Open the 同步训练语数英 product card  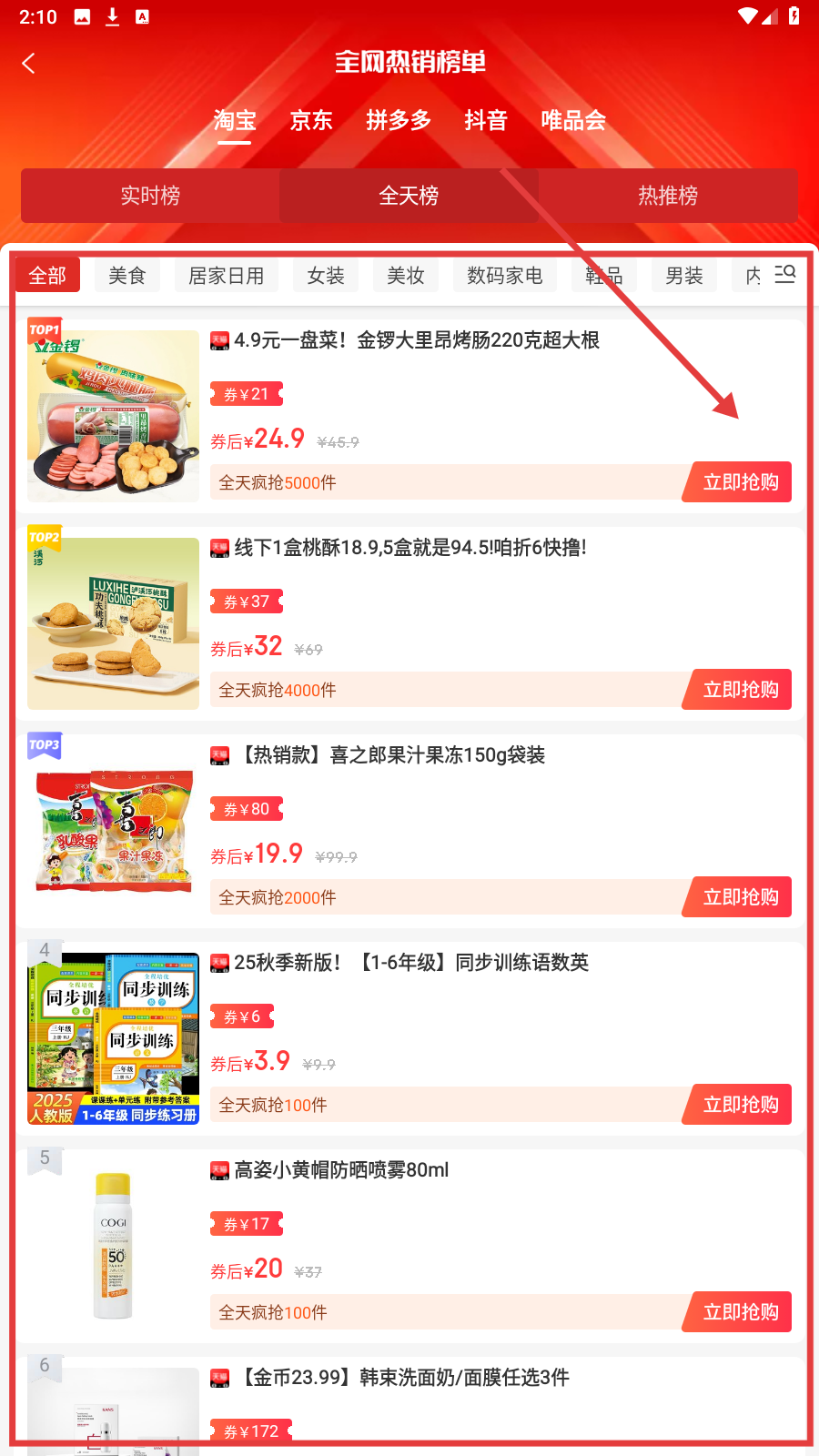(x=411, y=963)
